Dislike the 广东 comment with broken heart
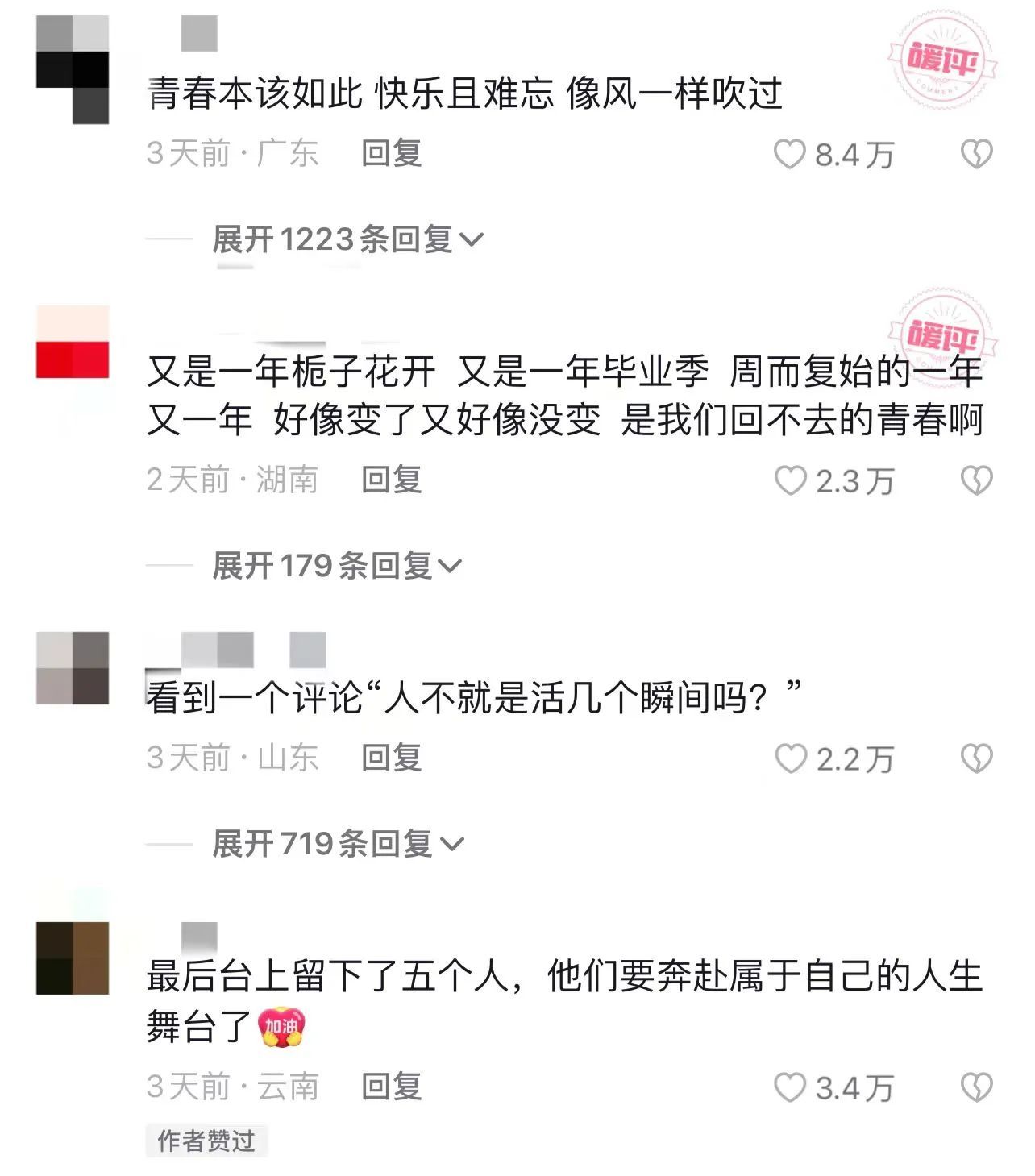Screen dimensions: 1035x1176 coord(976,154)
